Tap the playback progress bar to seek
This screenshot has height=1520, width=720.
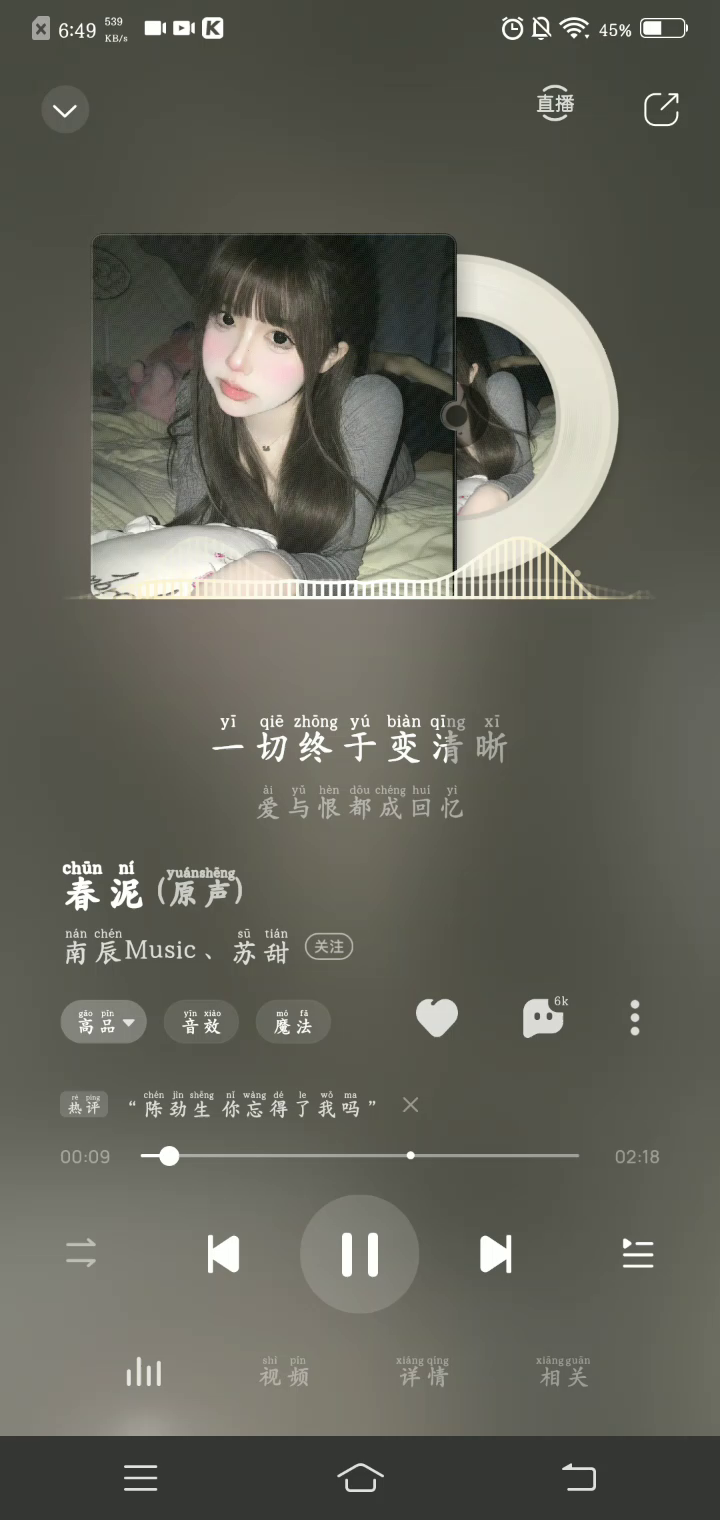point(360,1156)
